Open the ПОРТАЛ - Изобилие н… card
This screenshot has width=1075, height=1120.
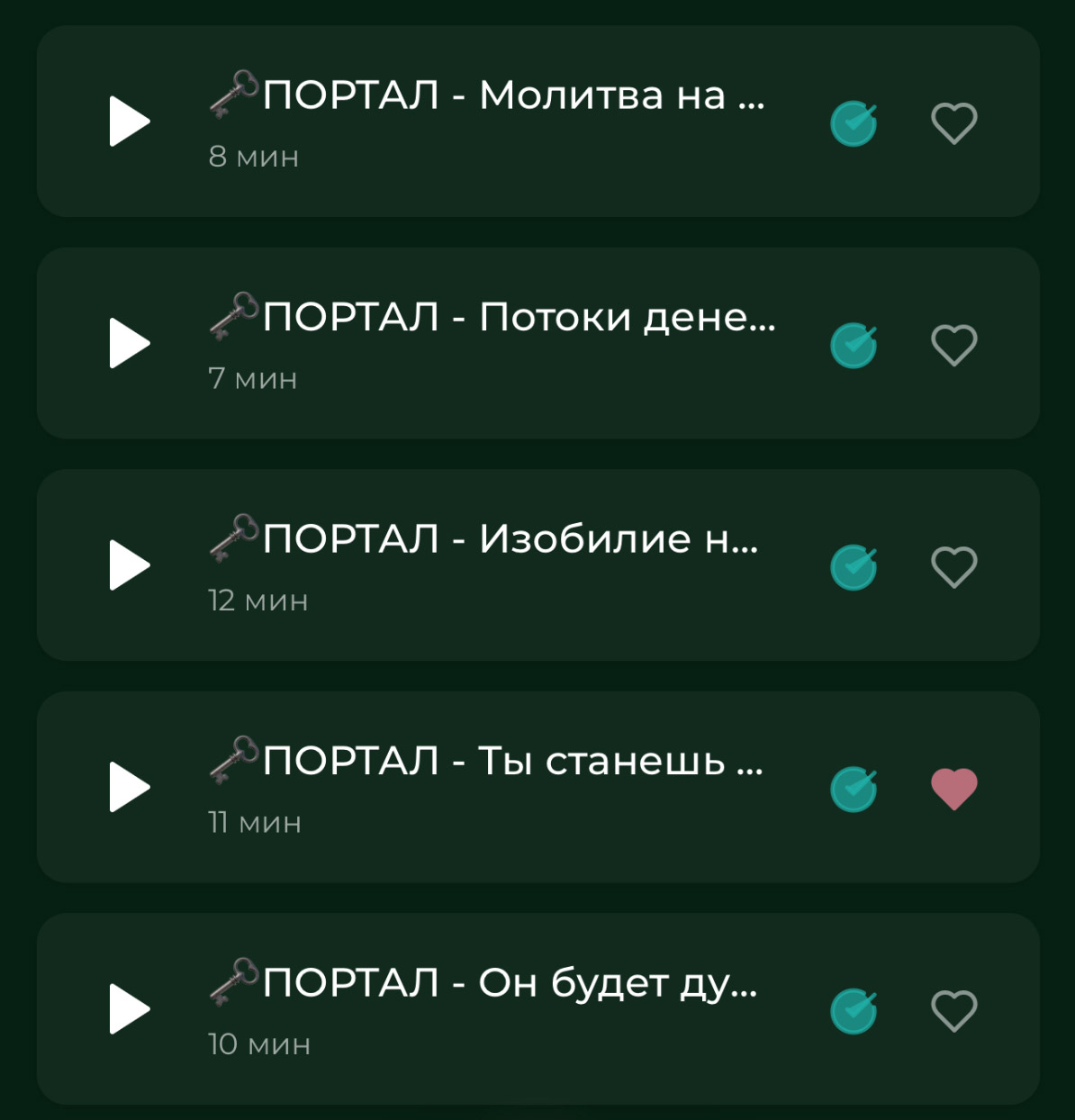point(504,567)
